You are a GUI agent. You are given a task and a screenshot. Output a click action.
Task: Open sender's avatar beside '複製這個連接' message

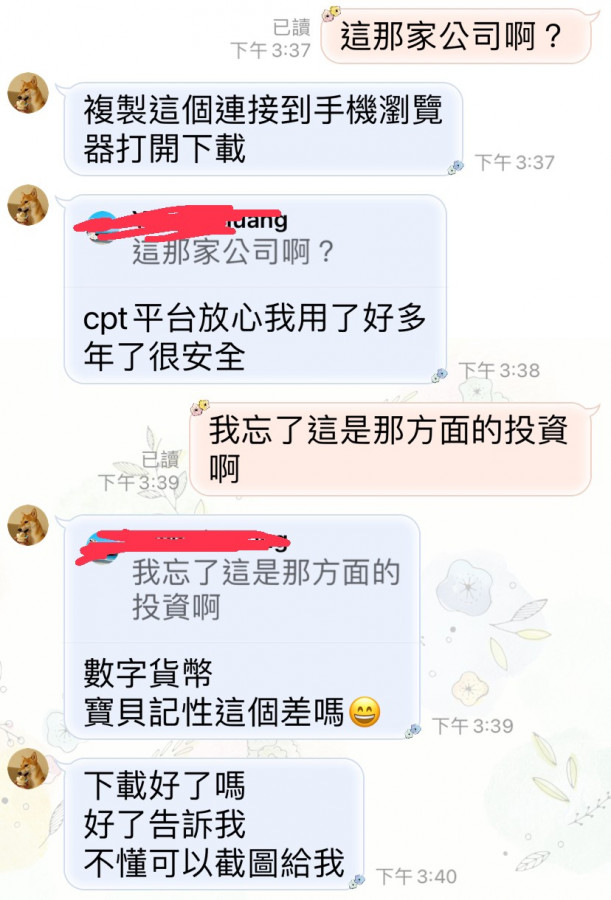click(x=28, y=93)
